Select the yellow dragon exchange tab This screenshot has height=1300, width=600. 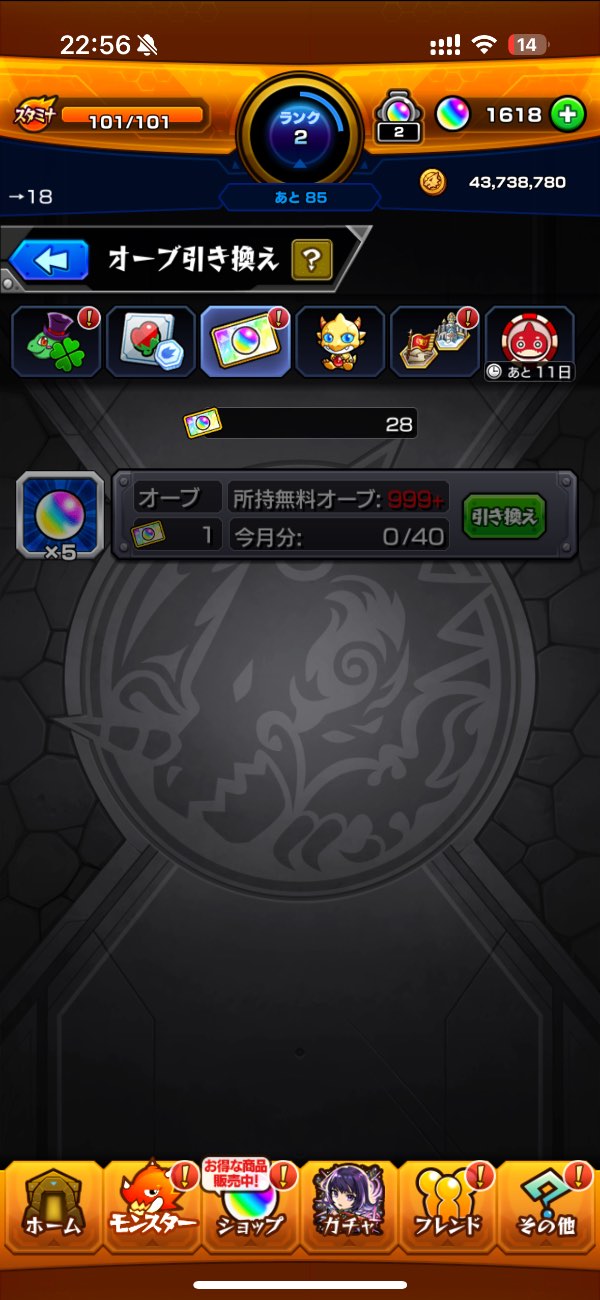340,341
